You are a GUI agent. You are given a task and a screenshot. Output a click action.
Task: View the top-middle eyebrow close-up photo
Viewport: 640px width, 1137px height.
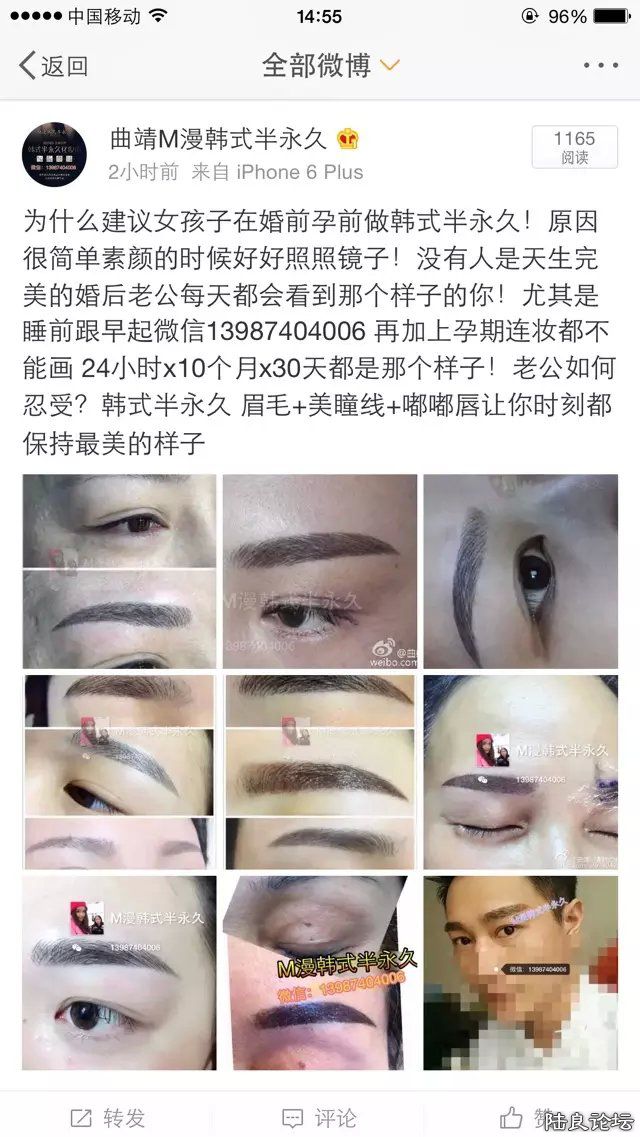point(319,571)
